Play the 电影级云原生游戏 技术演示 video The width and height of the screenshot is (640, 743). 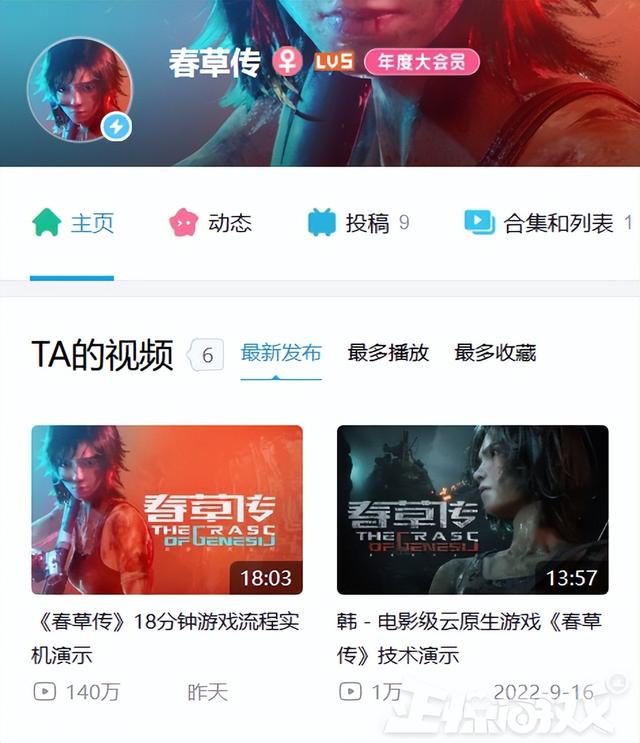472,510
